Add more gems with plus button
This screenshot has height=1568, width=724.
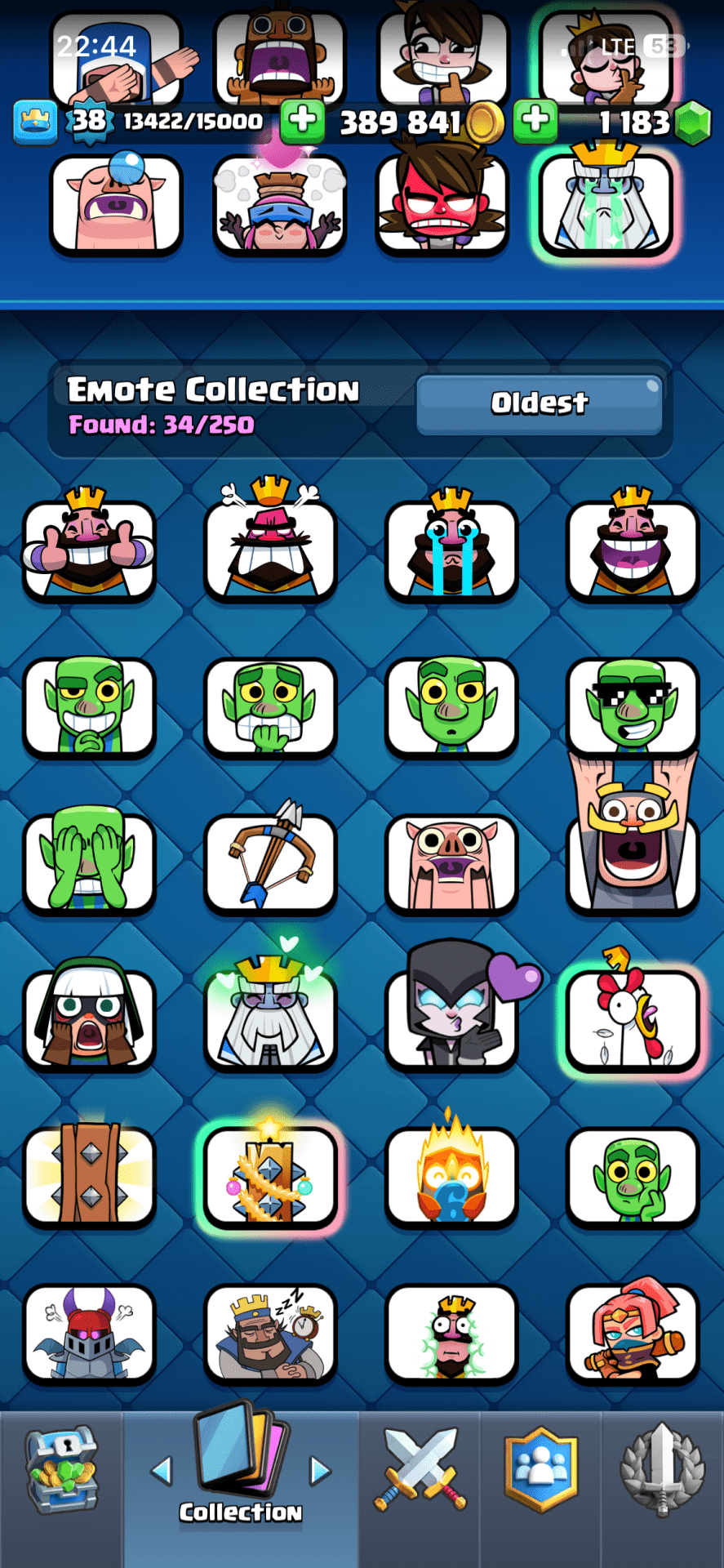(x=535, y=121)
